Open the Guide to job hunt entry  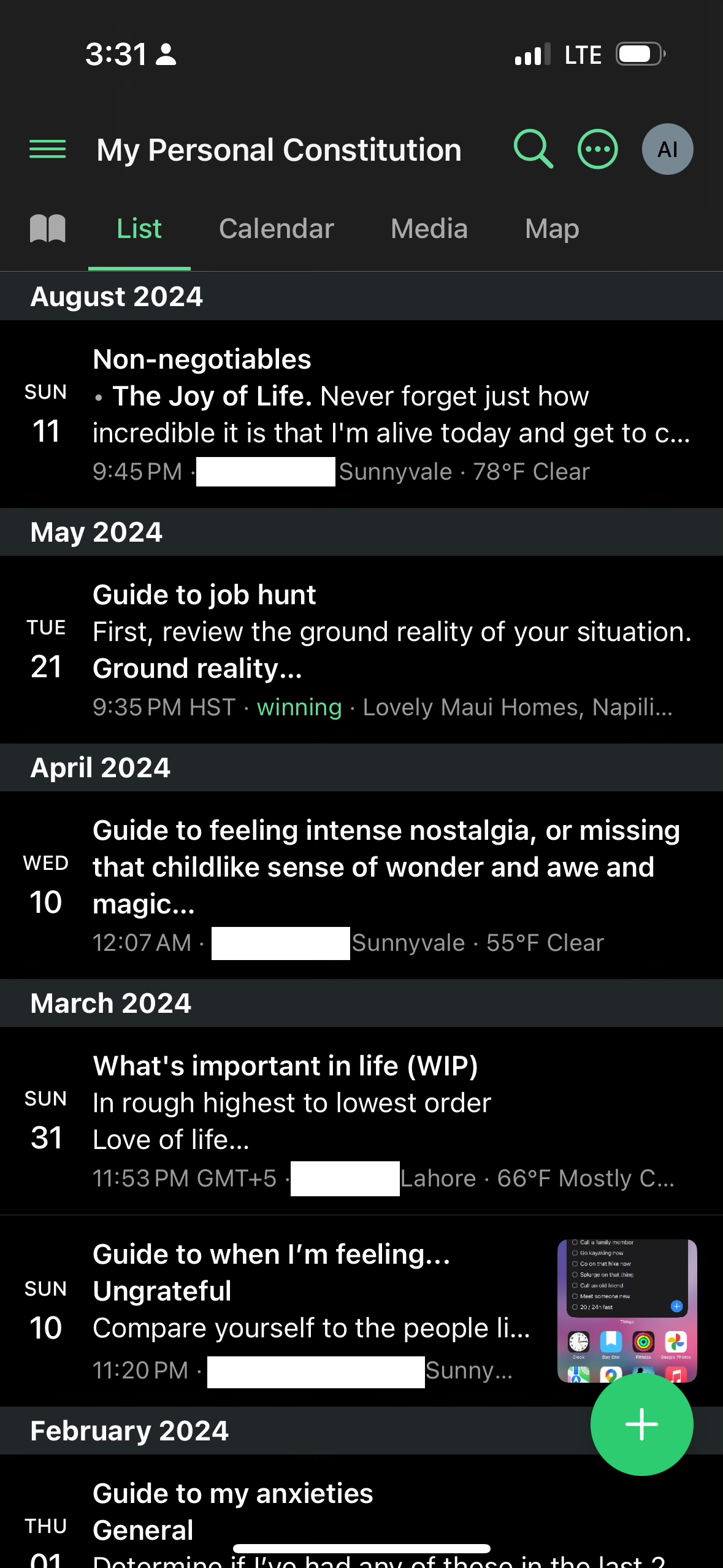(361, 650)
